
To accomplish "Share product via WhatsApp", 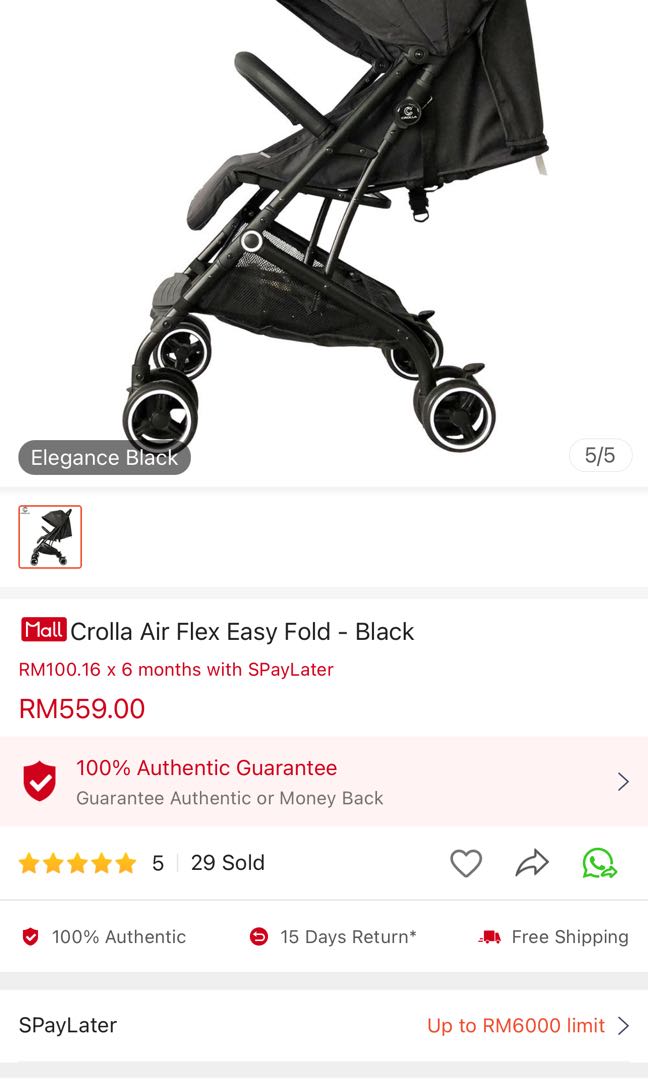I will click(599, 863).
